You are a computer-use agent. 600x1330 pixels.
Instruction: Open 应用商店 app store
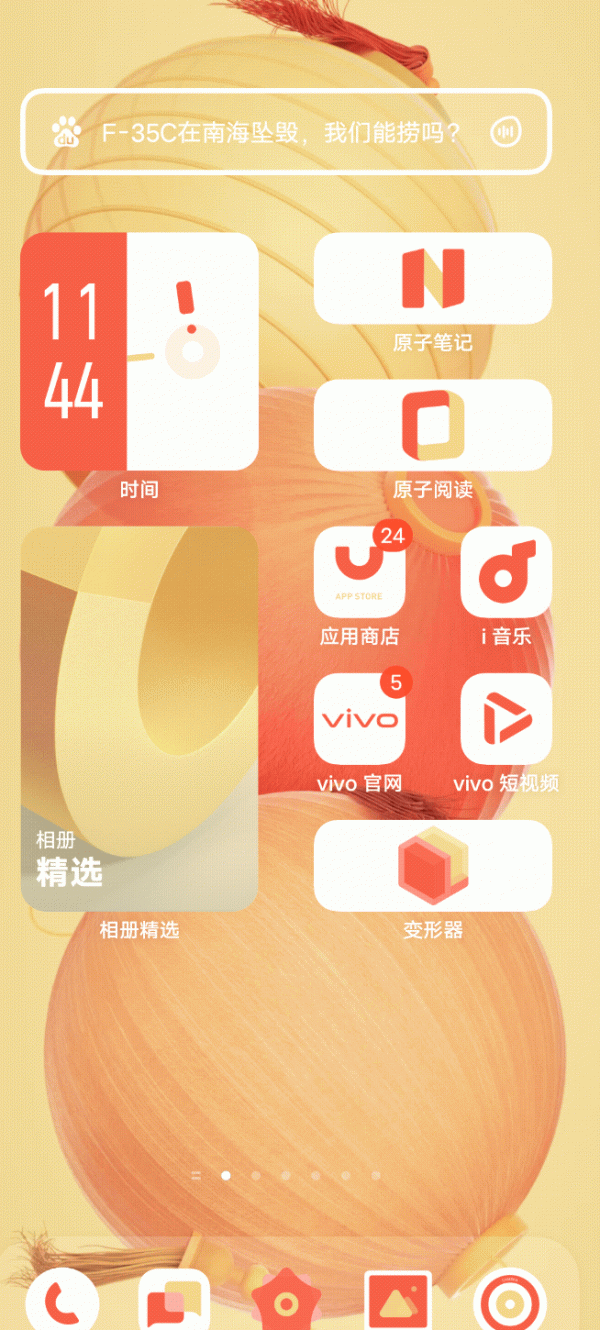(359, 572)
